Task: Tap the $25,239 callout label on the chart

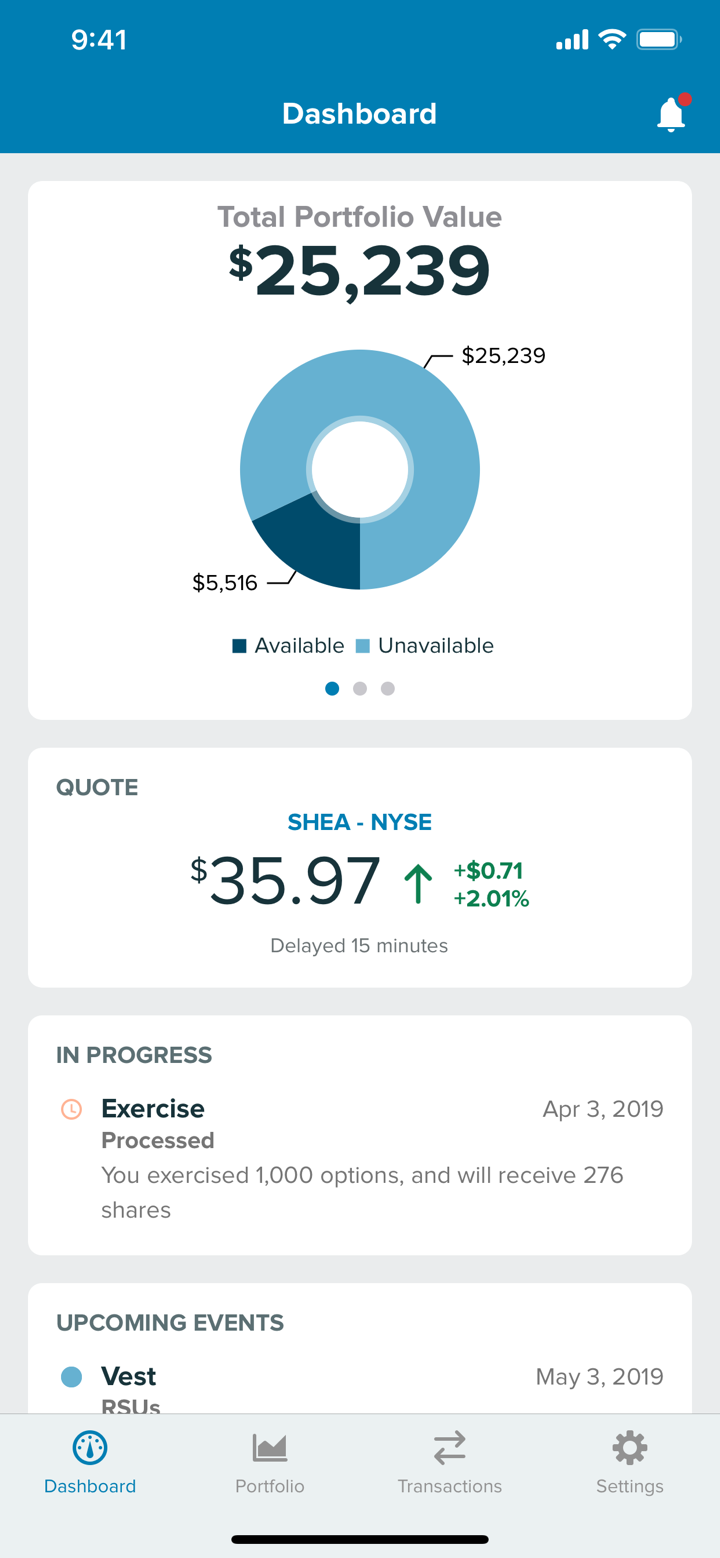Action: point(503,356)
